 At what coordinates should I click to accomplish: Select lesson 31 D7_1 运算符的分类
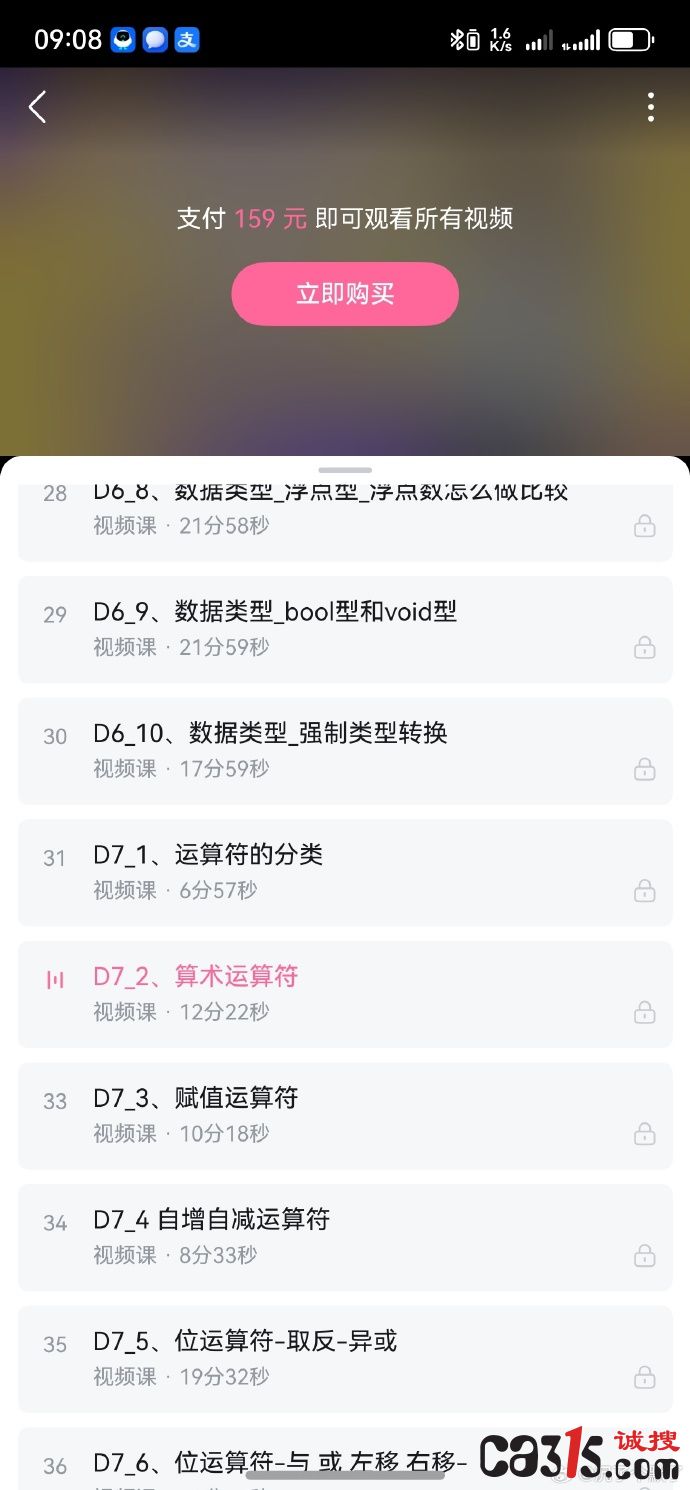[345, 873]
